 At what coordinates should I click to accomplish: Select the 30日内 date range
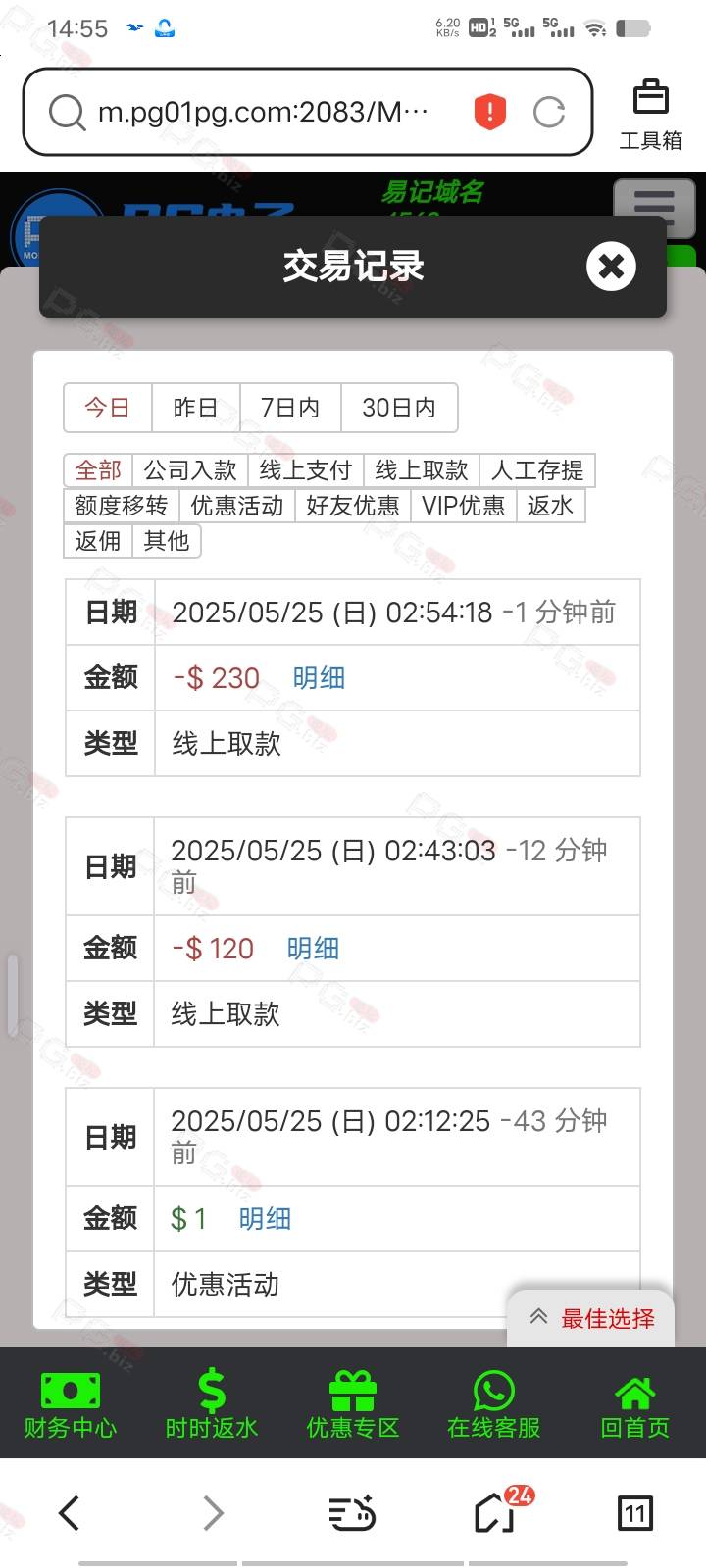point(399,408)
